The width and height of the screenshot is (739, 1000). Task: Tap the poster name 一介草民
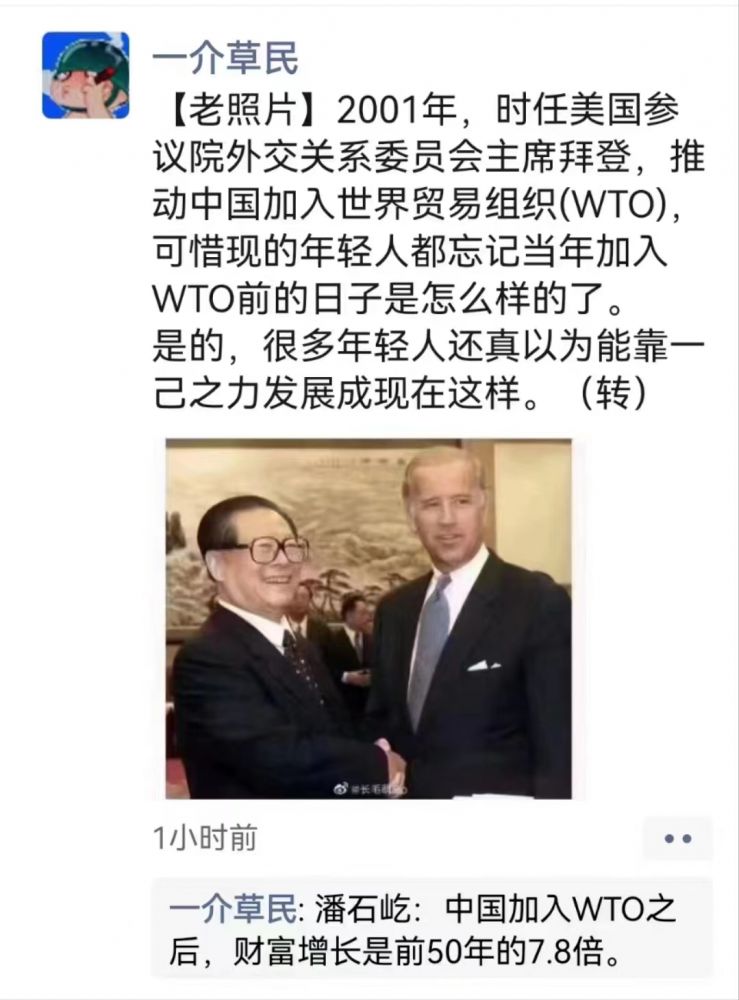[x=225, y=60]
